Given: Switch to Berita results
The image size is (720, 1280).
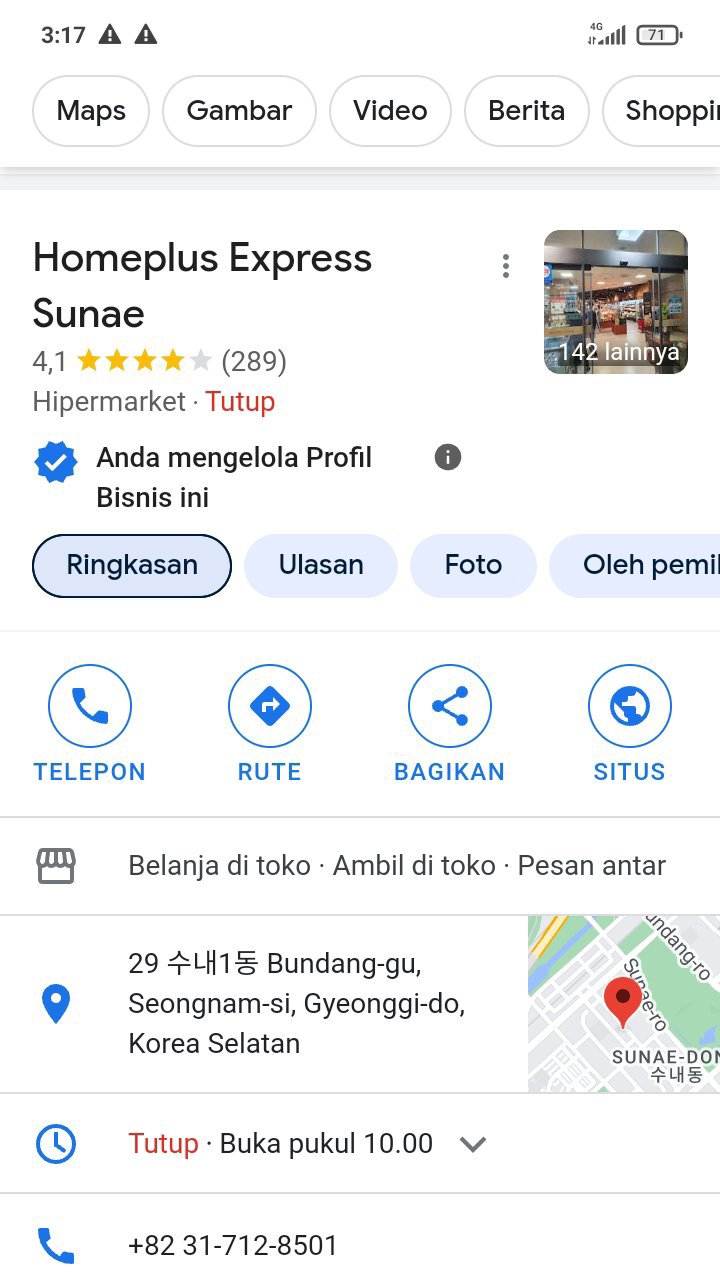Looking at the screenshot, I should [x=526, y=111].
